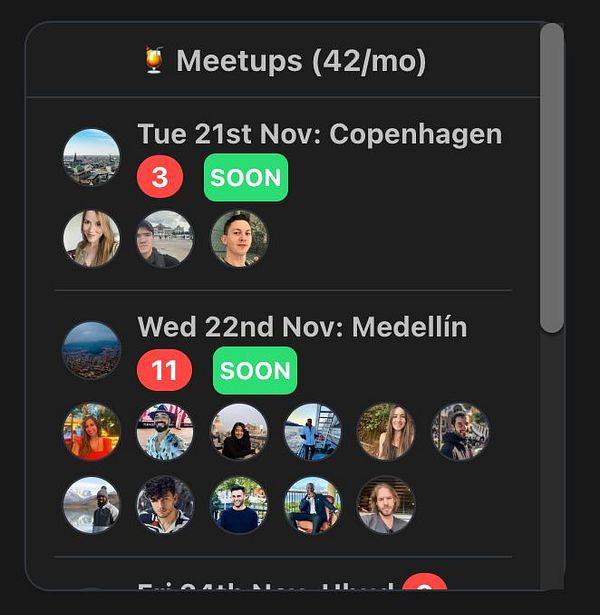
Task: View first attendee avatar under Medellín meetup
Action: point(91,432)
